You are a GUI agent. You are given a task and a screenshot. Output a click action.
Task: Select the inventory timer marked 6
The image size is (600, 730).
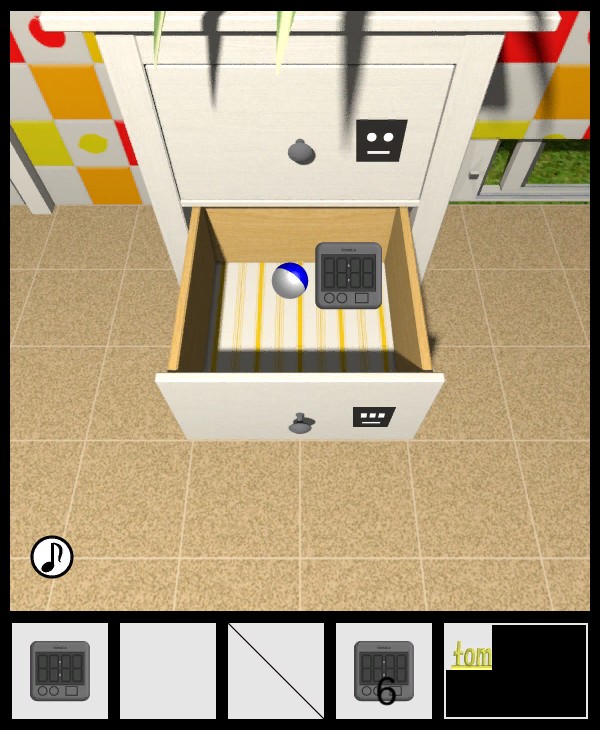[384, 670]
